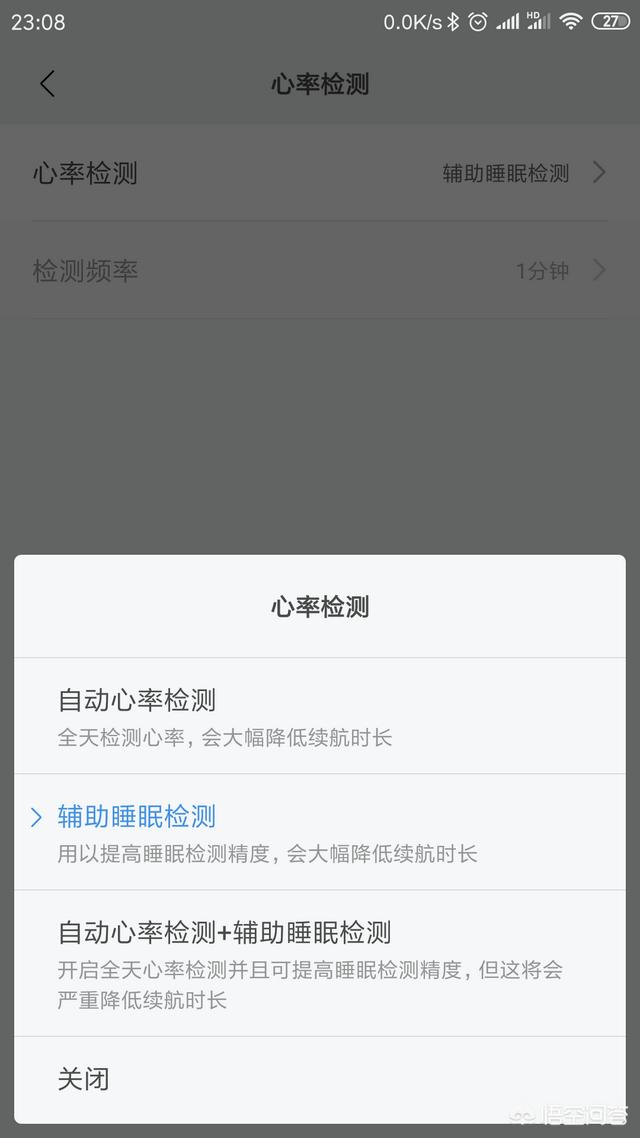Image resolution: width=640 pixels, height=1138 pixels.
Task: Open the 检测频率 row showing 1分钟
Action: (319, 271)
